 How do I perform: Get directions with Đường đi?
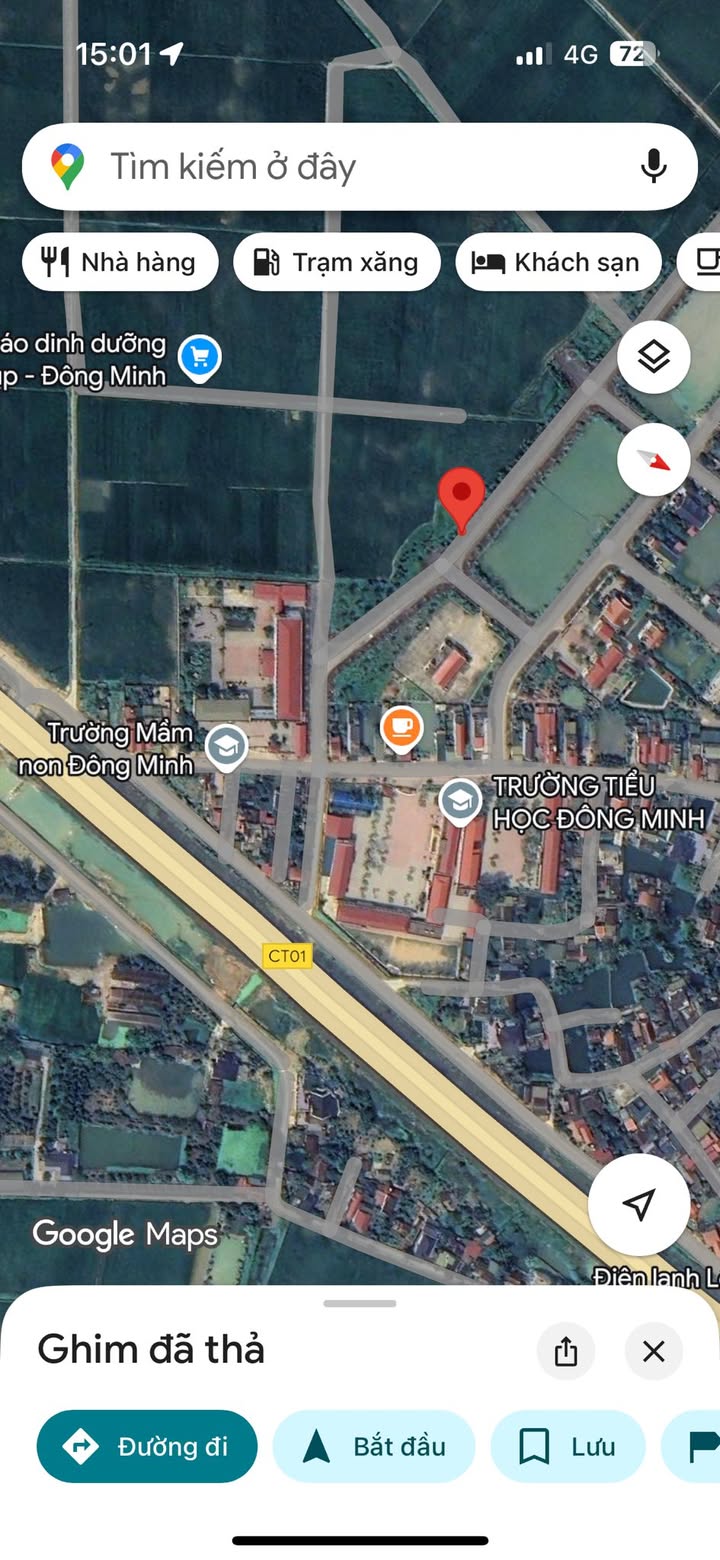147,1446
